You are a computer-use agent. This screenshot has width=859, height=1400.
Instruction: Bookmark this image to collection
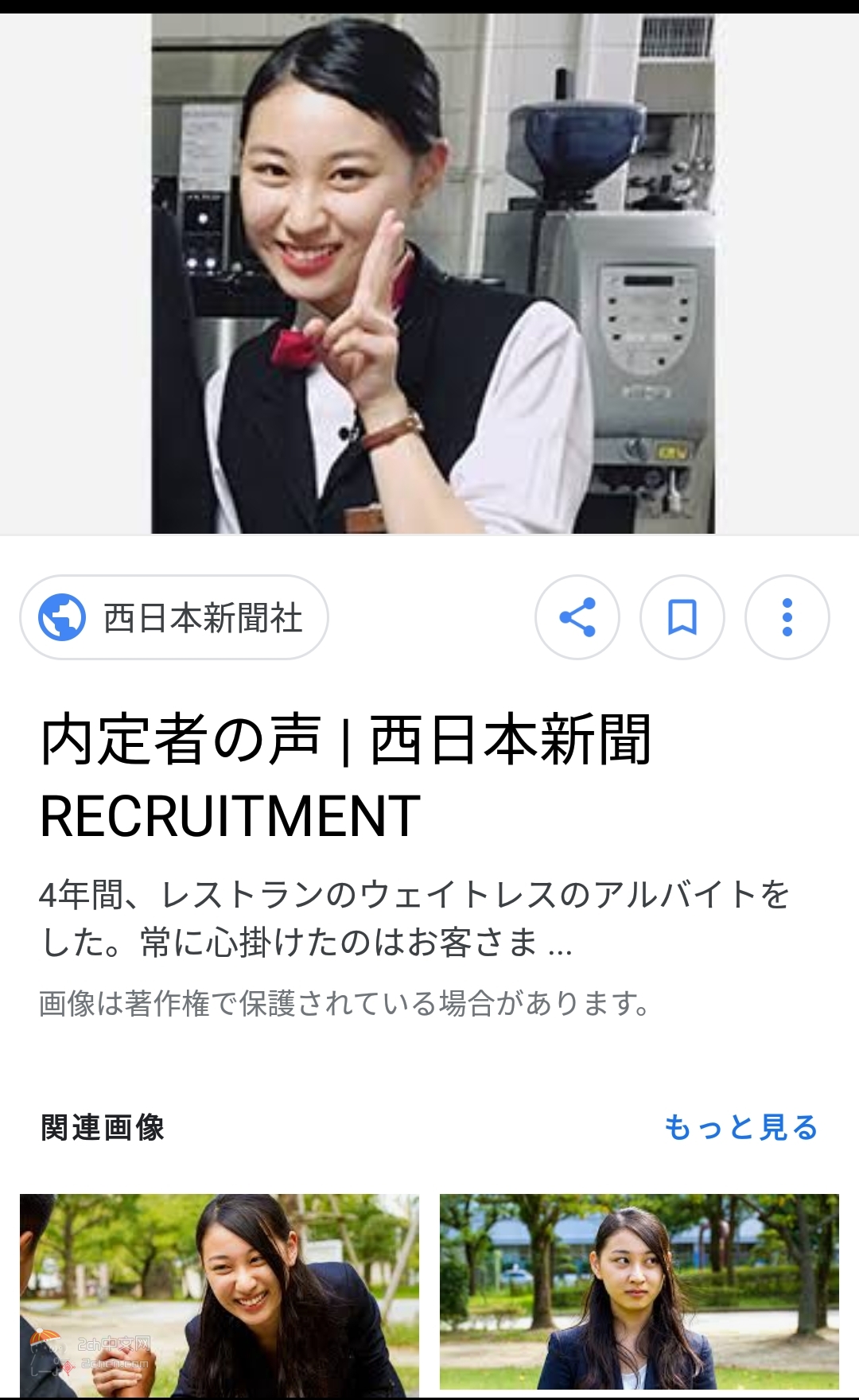[682, 617]
